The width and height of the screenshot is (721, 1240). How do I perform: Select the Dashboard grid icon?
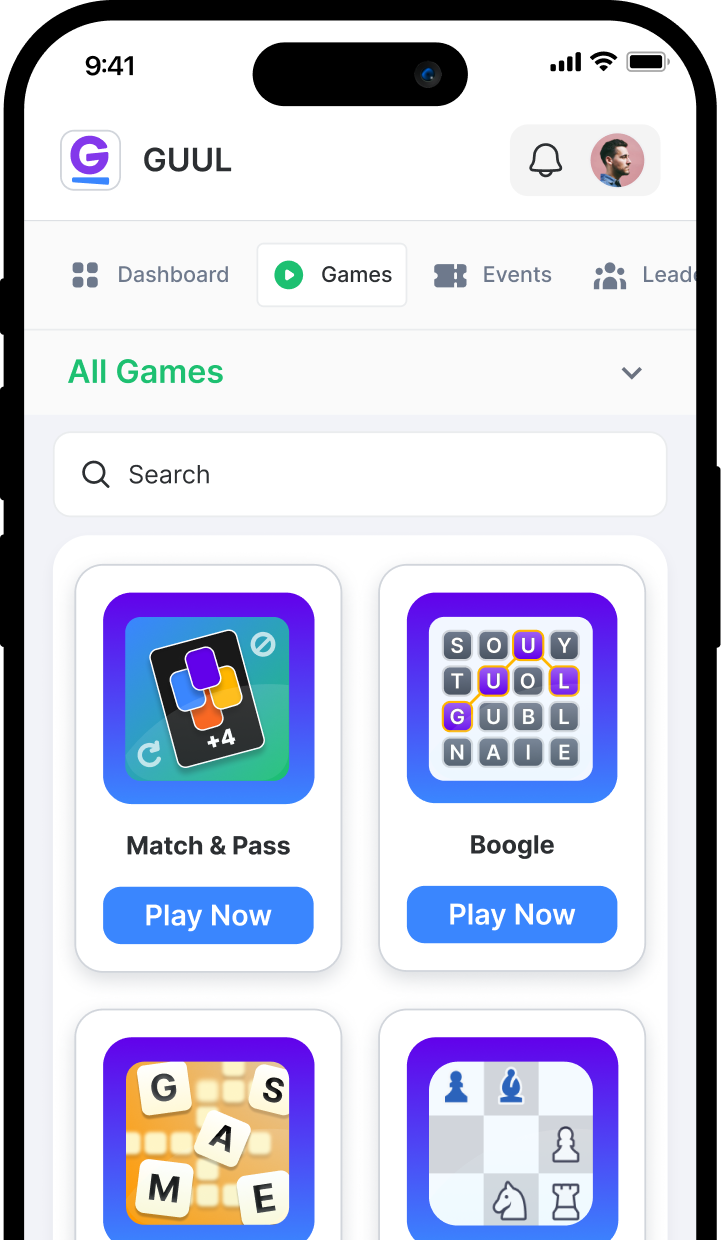click(85, 274)
